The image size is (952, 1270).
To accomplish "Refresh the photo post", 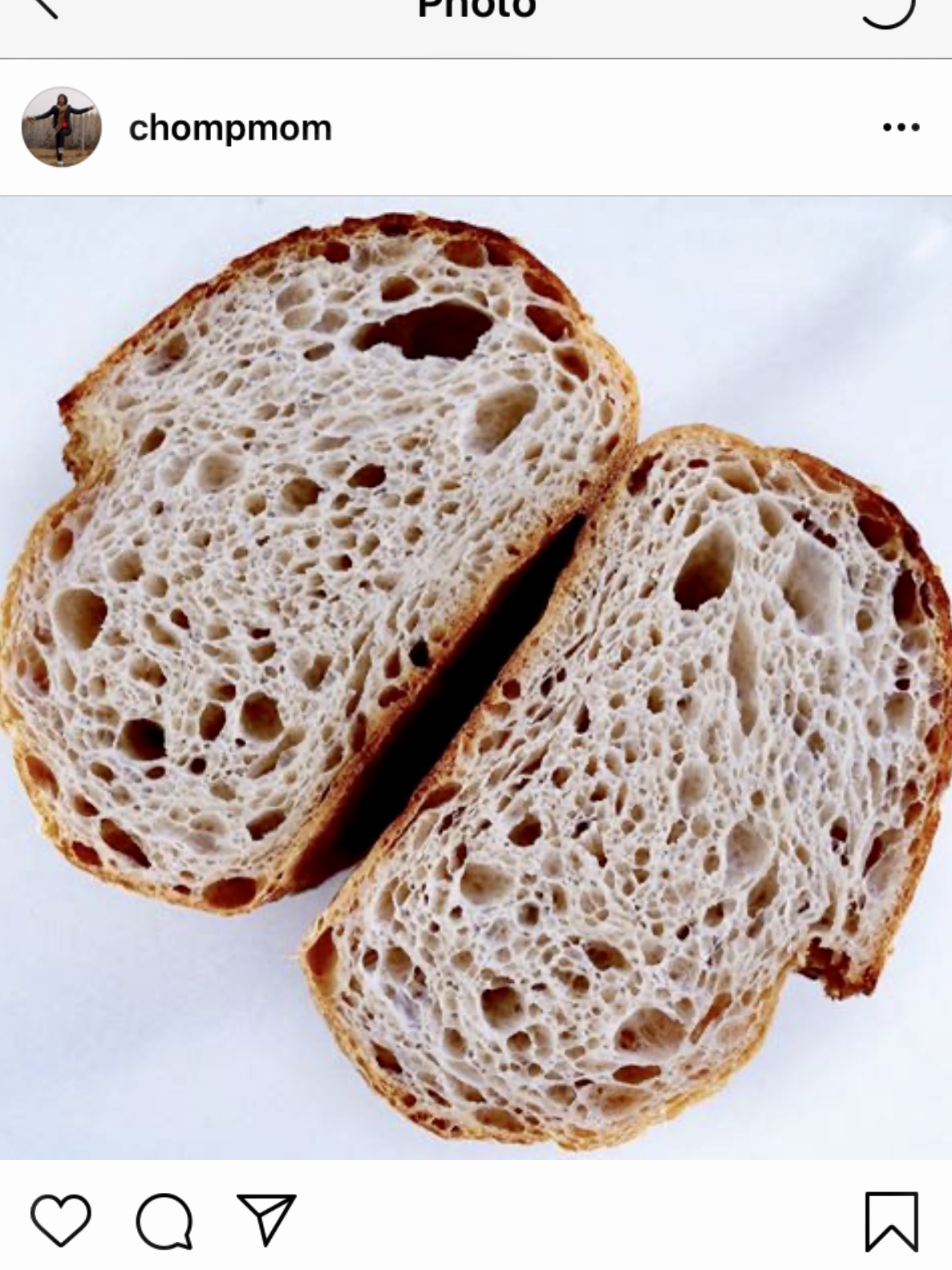I will (x=888, y=10).
